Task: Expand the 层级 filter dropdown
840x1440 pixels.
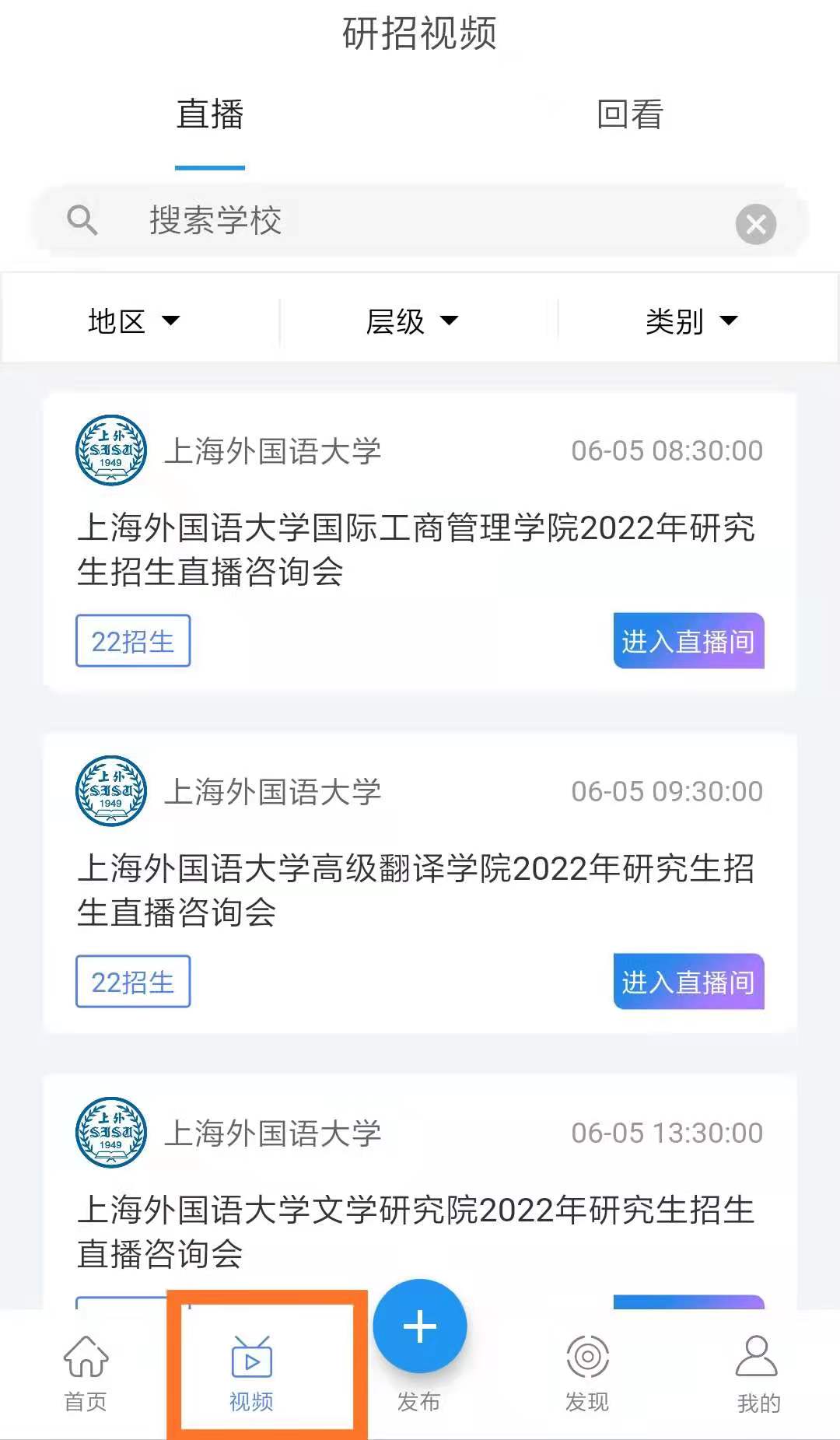Action: pos(411,321)
